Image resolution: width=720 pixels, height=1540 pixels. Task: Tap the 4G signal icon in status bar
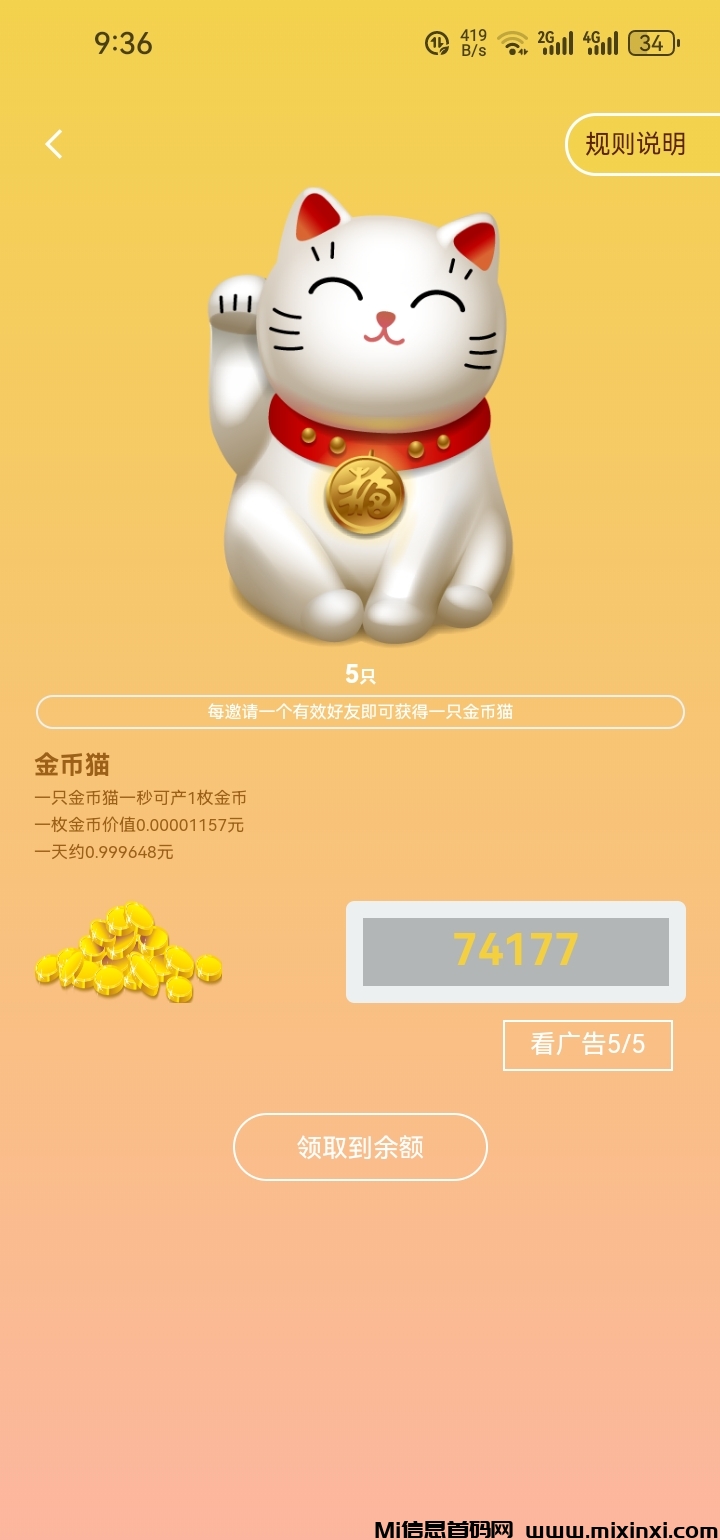click(x=603, y=43)
